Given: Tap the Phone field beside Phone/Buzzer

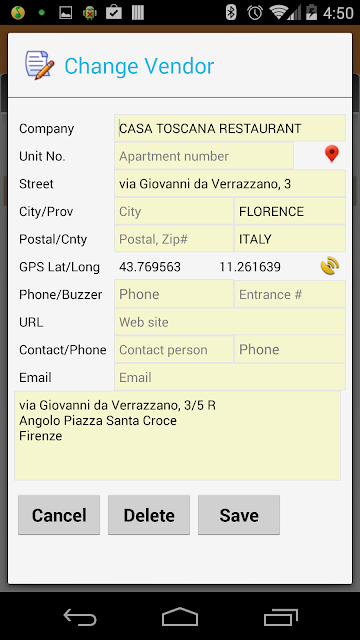Looking at the screenshot, I should tap(174, 294).
